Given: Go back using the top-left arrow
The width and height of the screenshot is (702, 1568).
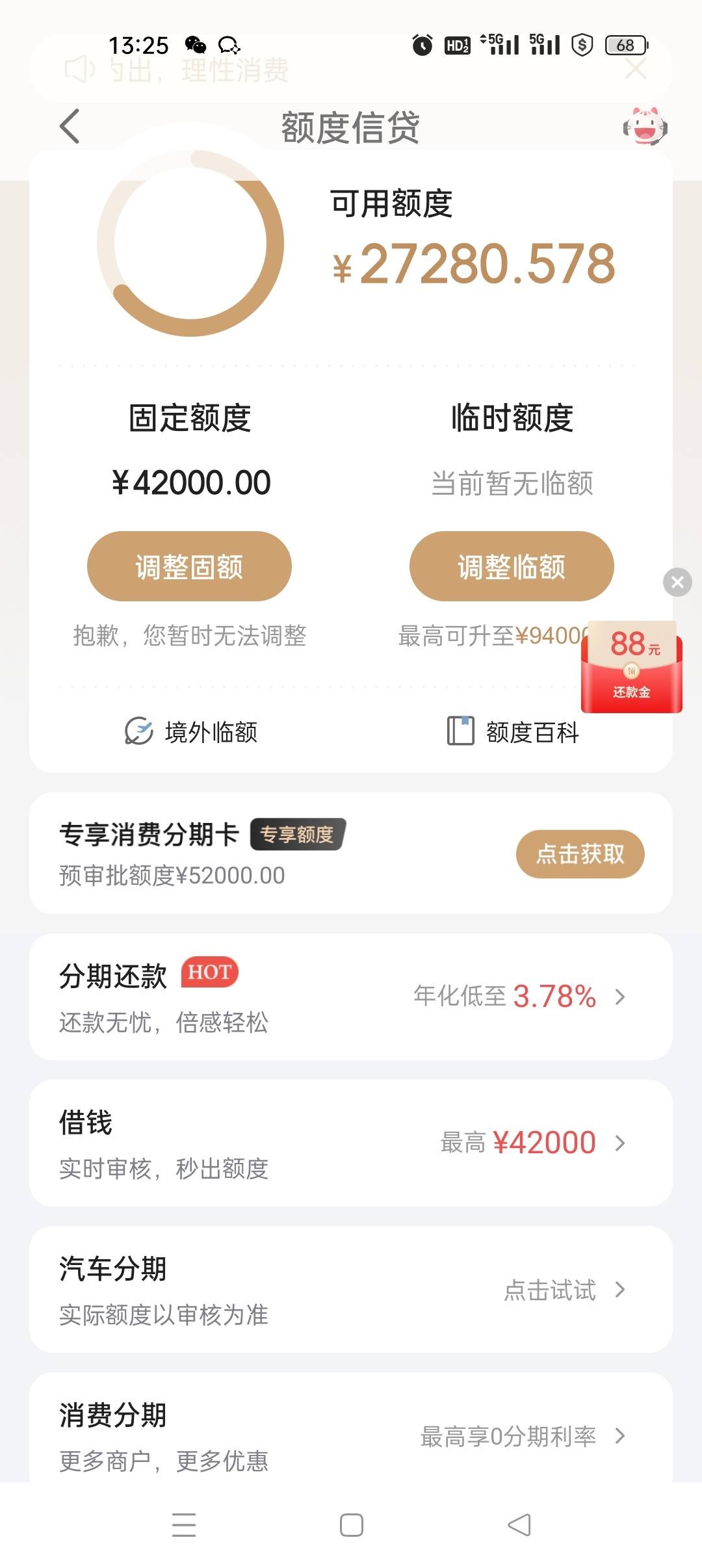Looking at the screenshot, I should (70, 126).
